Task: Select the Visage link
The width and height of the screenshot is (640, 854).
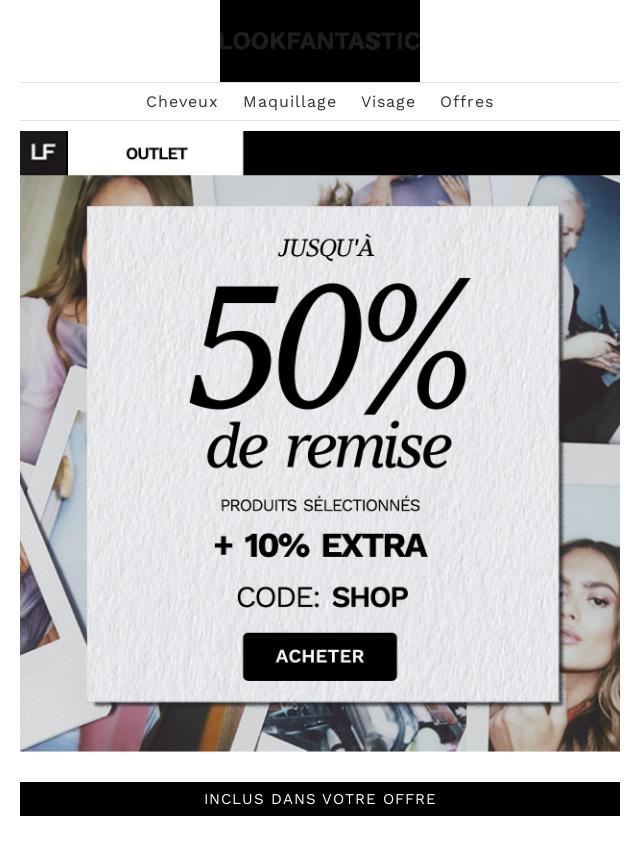Action: 388,102
